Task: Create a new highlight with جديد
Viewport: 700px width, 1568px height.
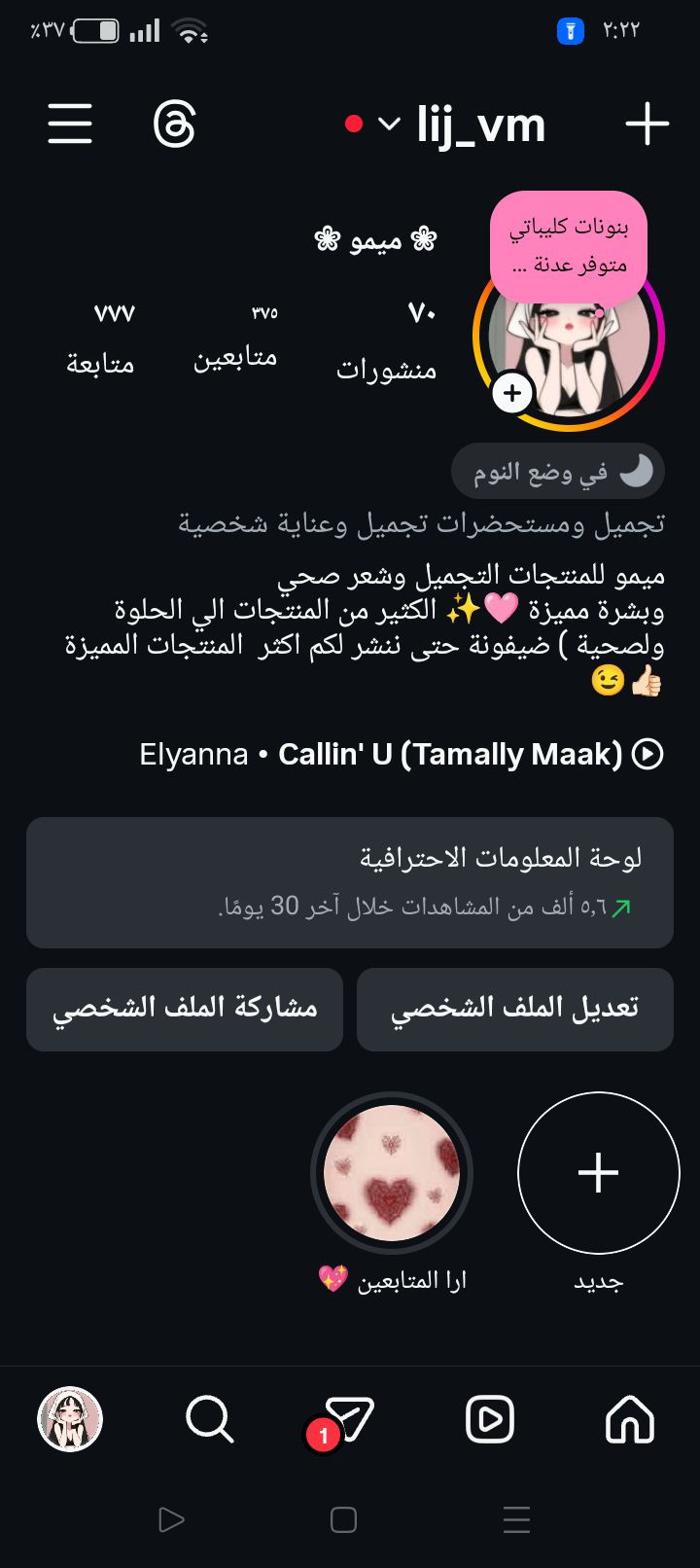Action: point(598,1173)
